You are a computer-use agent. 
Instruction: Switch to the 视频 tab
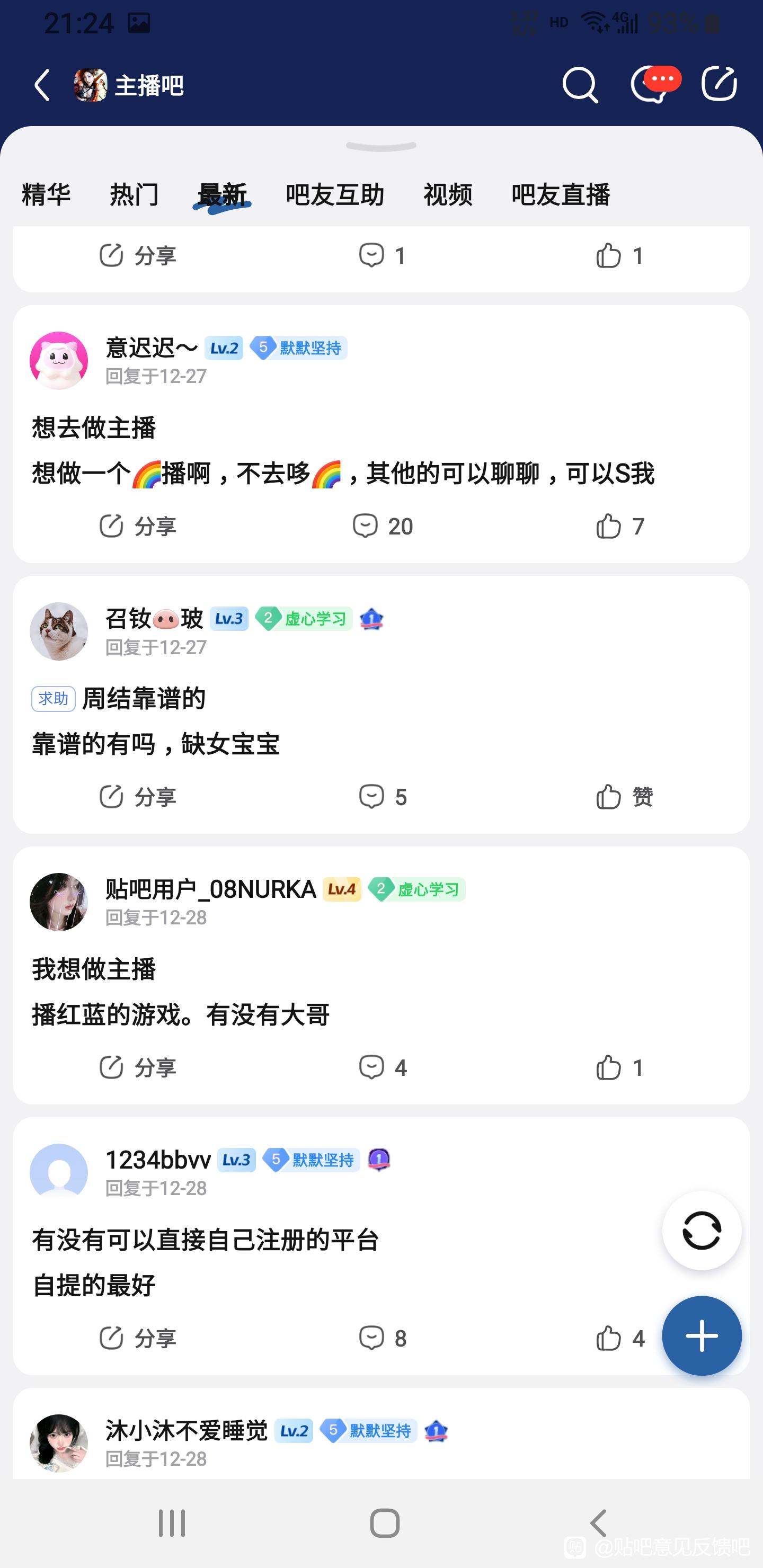pyautogui.click(x=448, y=195)
